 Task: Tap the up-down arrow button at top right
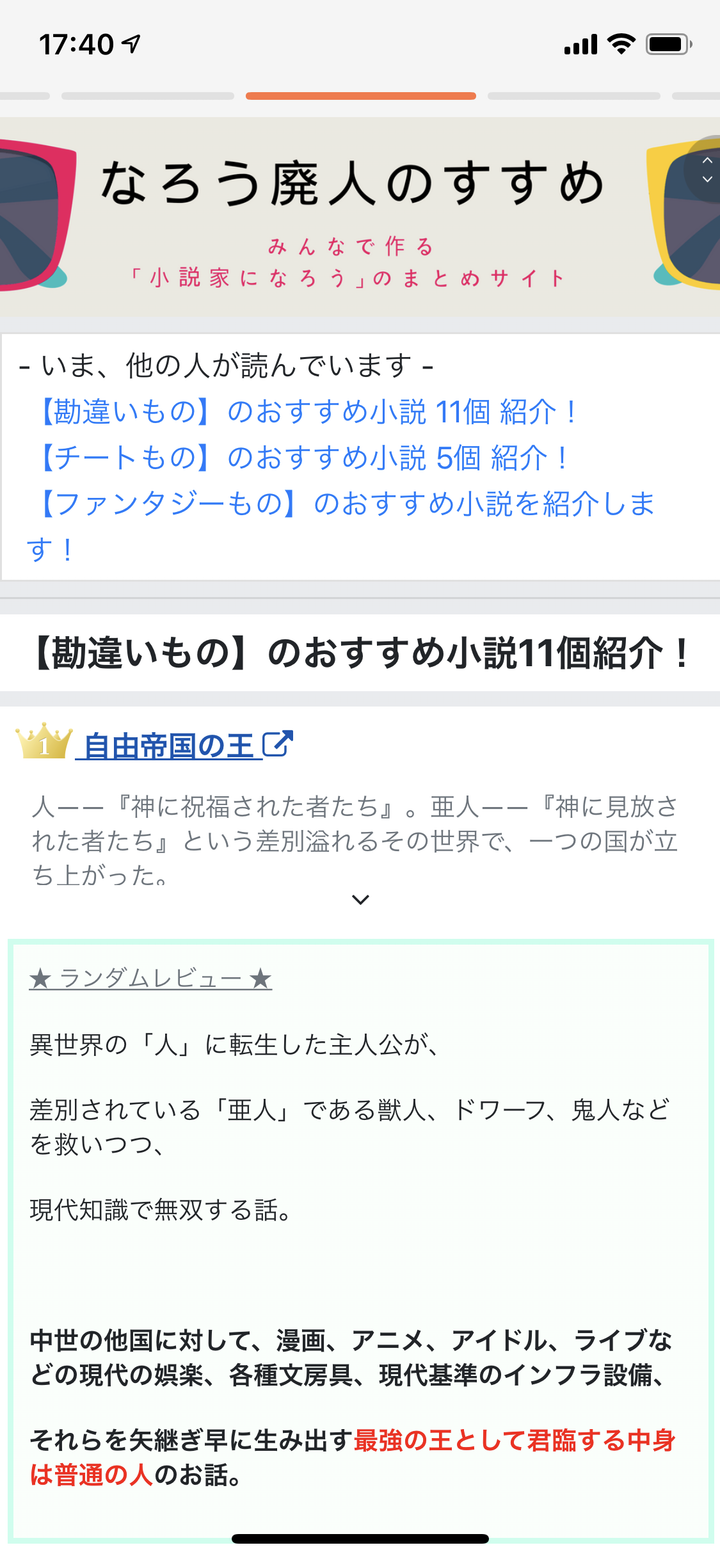(x=706, y=170)
